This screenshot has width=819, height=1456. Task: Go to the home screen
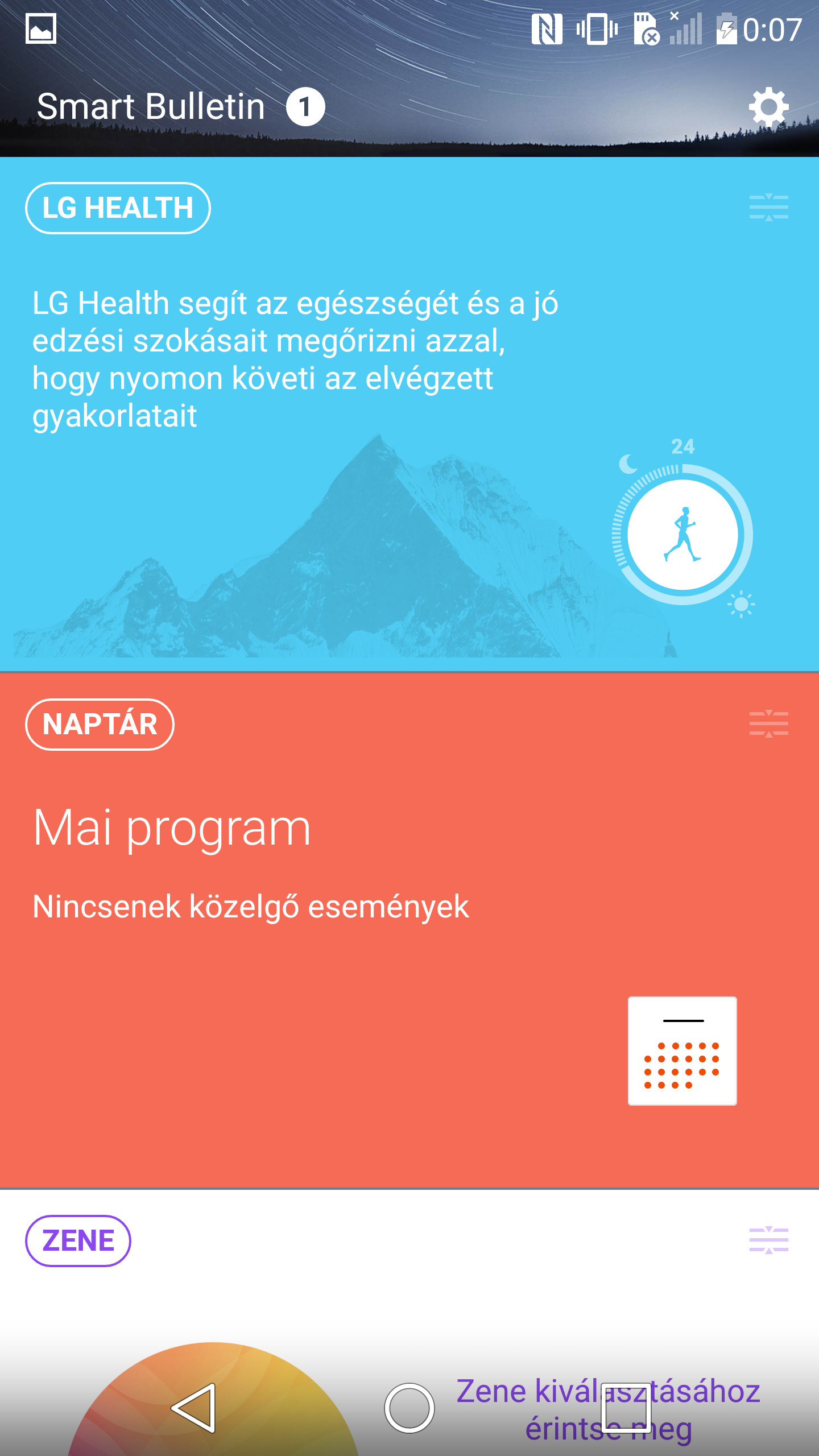point(409,1408)
